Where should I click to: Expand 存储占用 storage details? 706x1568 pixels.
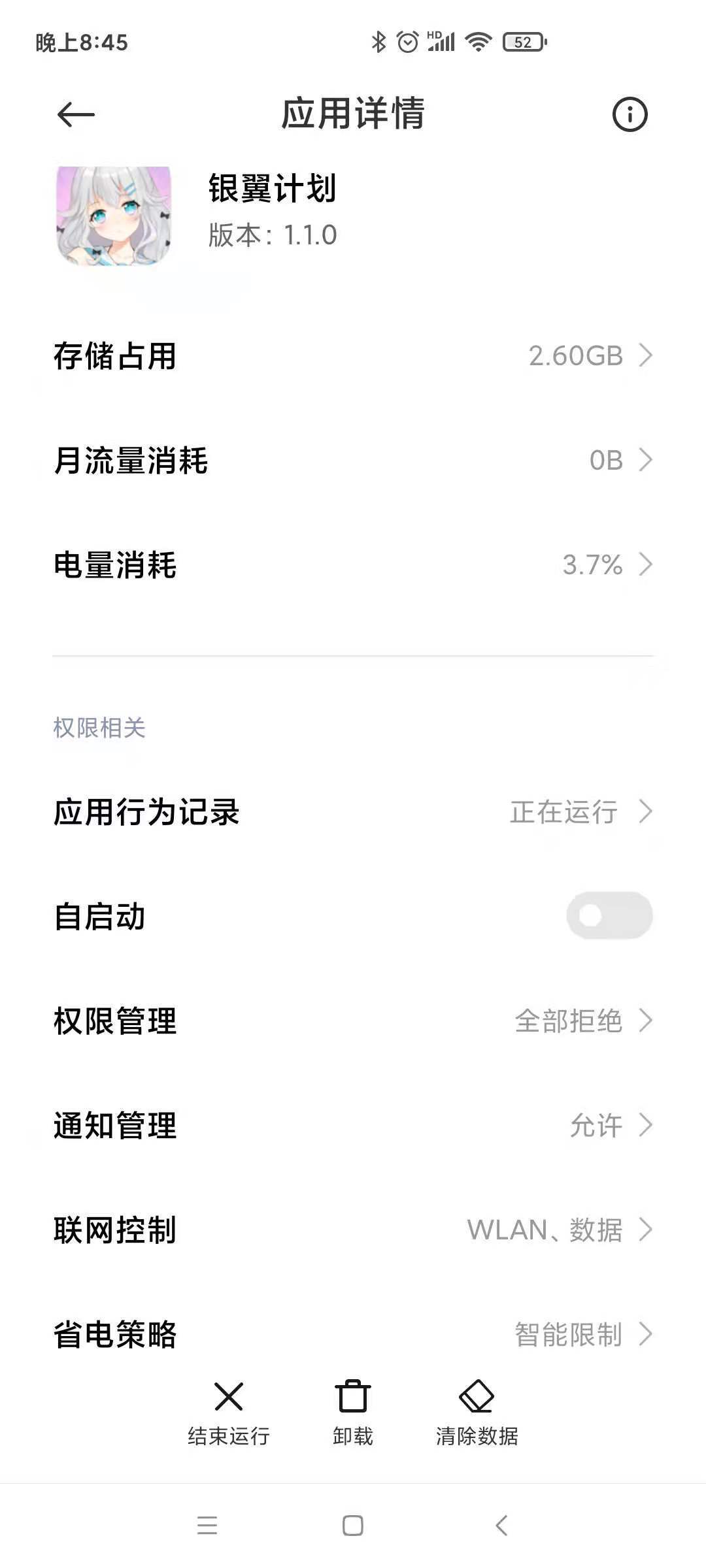point(353,356)
